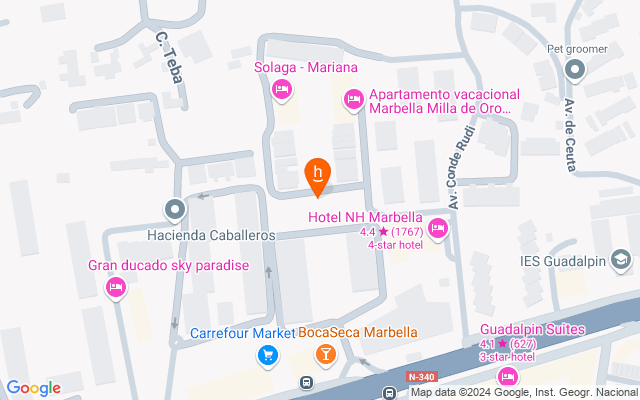Select the Solaga - Mariana hotel pin
This screenshot has width=640, height=400.
pos(281,91)
